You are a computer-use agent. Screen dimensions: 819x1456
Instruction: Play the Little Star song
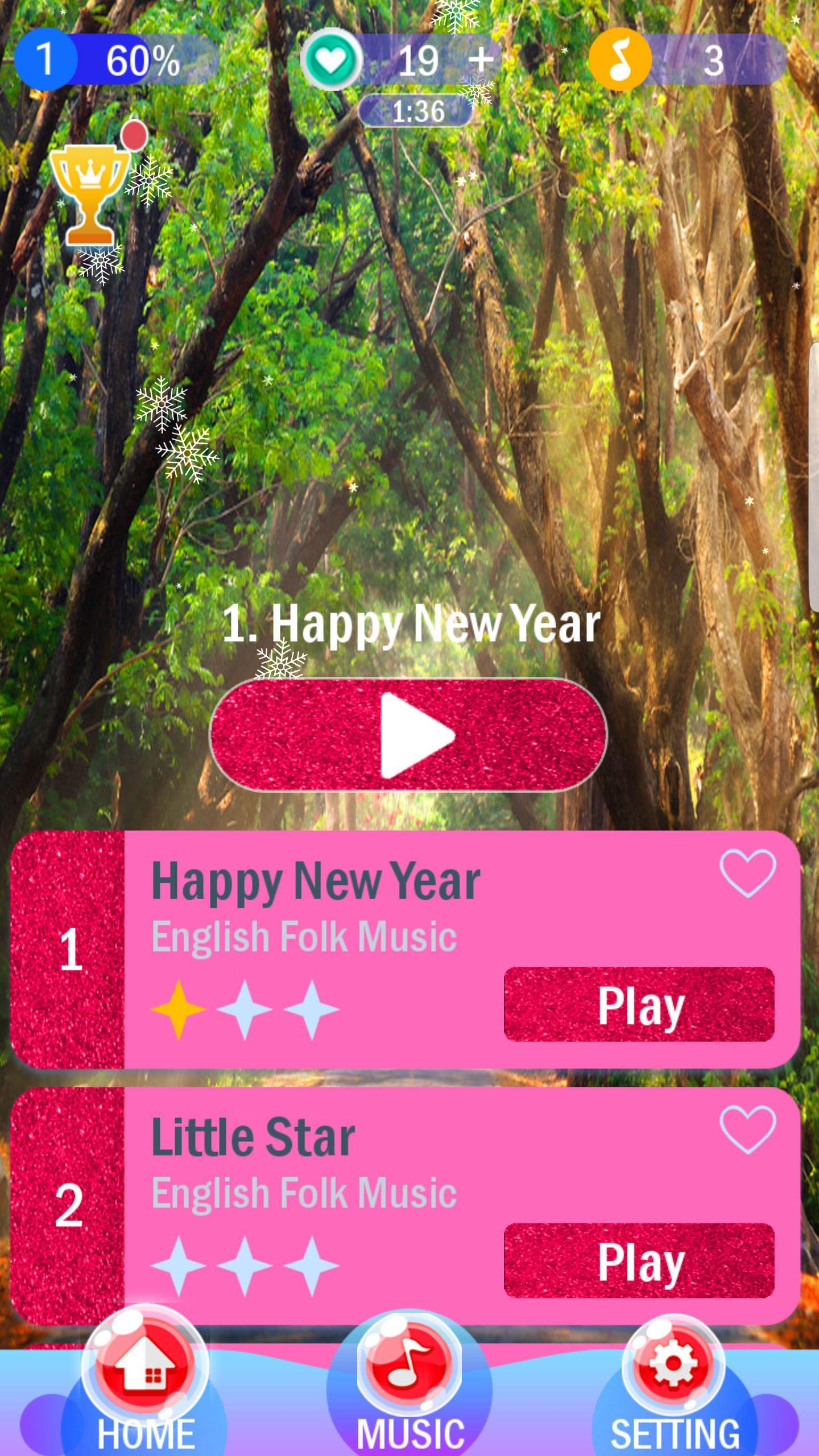639,1261
